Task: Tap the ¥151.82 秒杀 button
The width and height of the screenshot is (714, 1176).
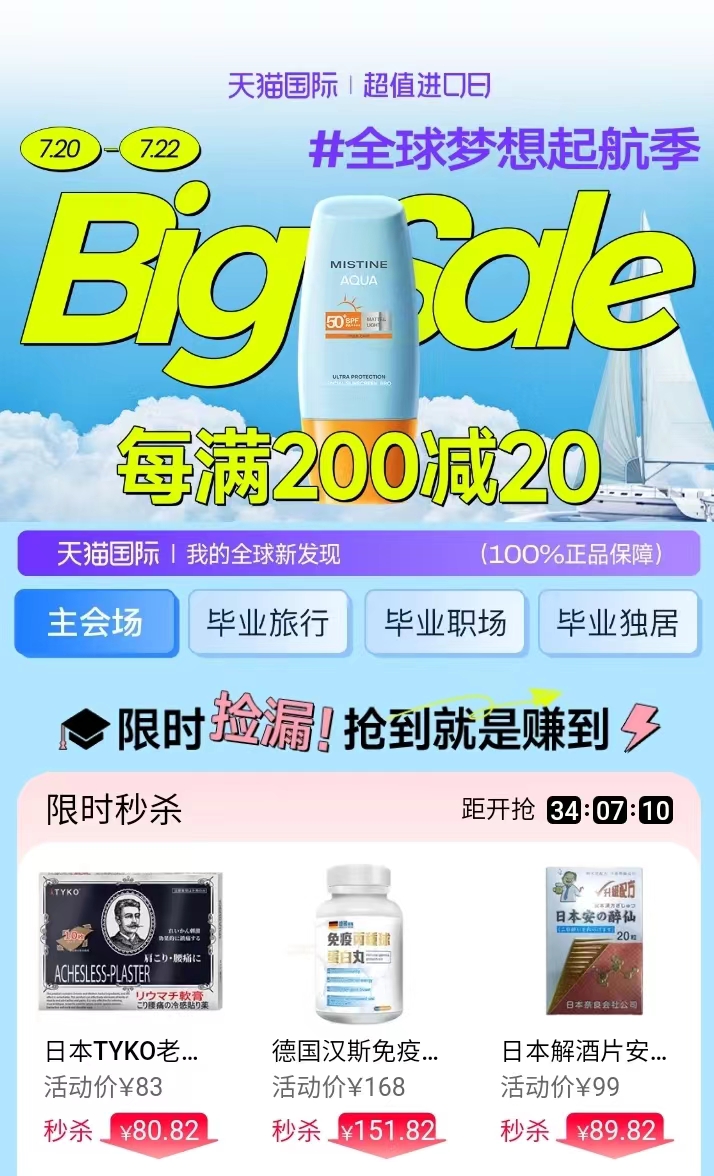Action: coord(386,1131)
